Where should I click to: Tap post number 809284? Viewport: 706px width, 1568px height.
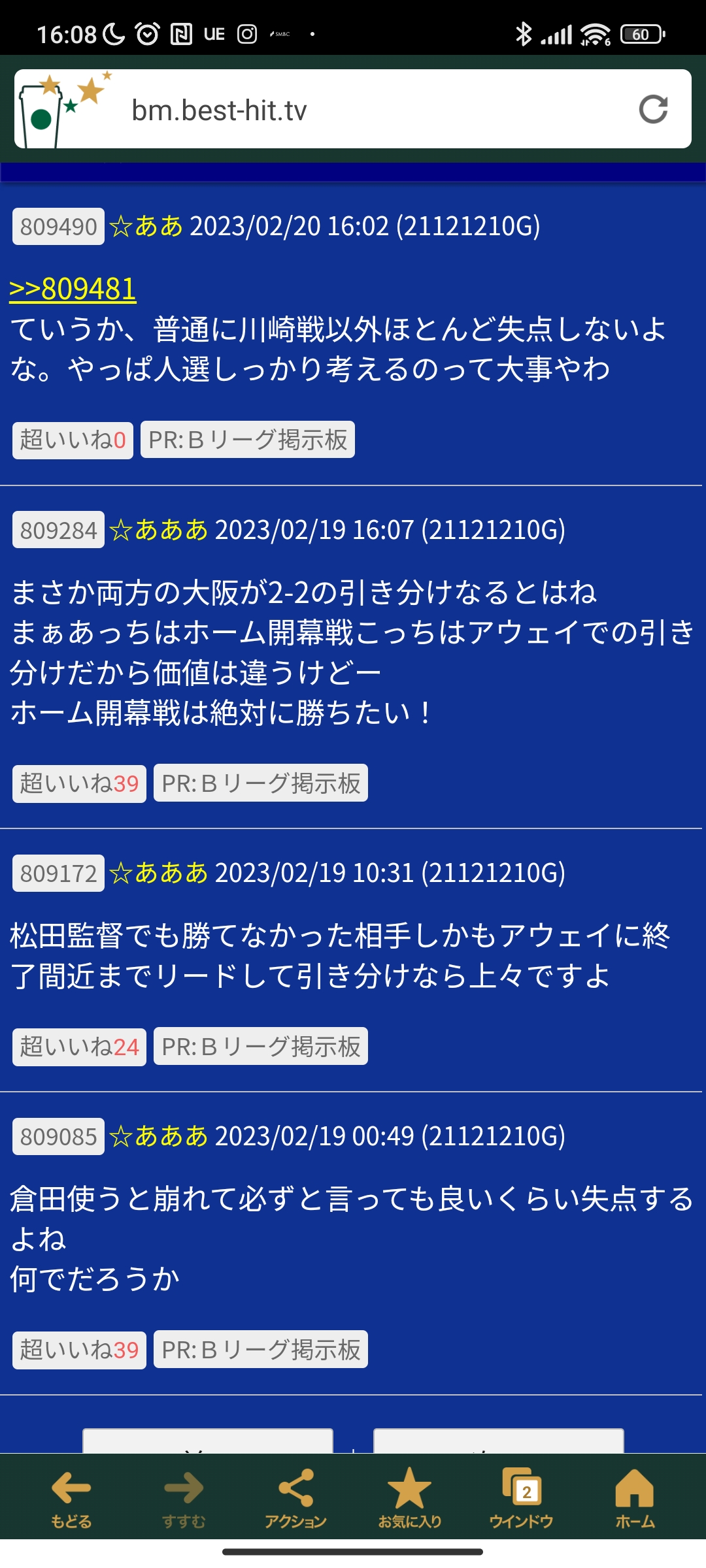58,530
